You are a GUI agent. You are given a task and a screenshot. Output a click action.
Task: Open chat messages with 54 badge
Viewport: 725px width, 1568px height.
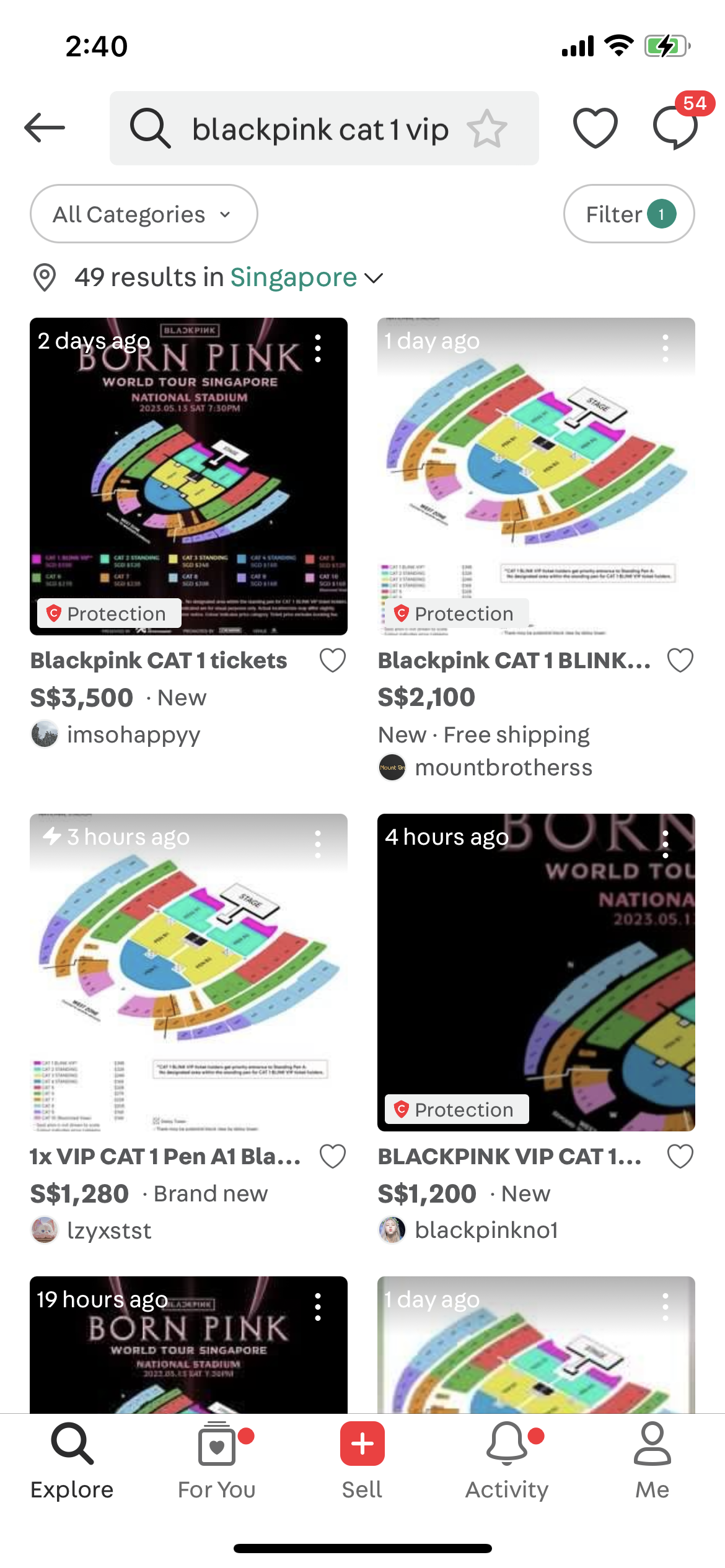675,128
